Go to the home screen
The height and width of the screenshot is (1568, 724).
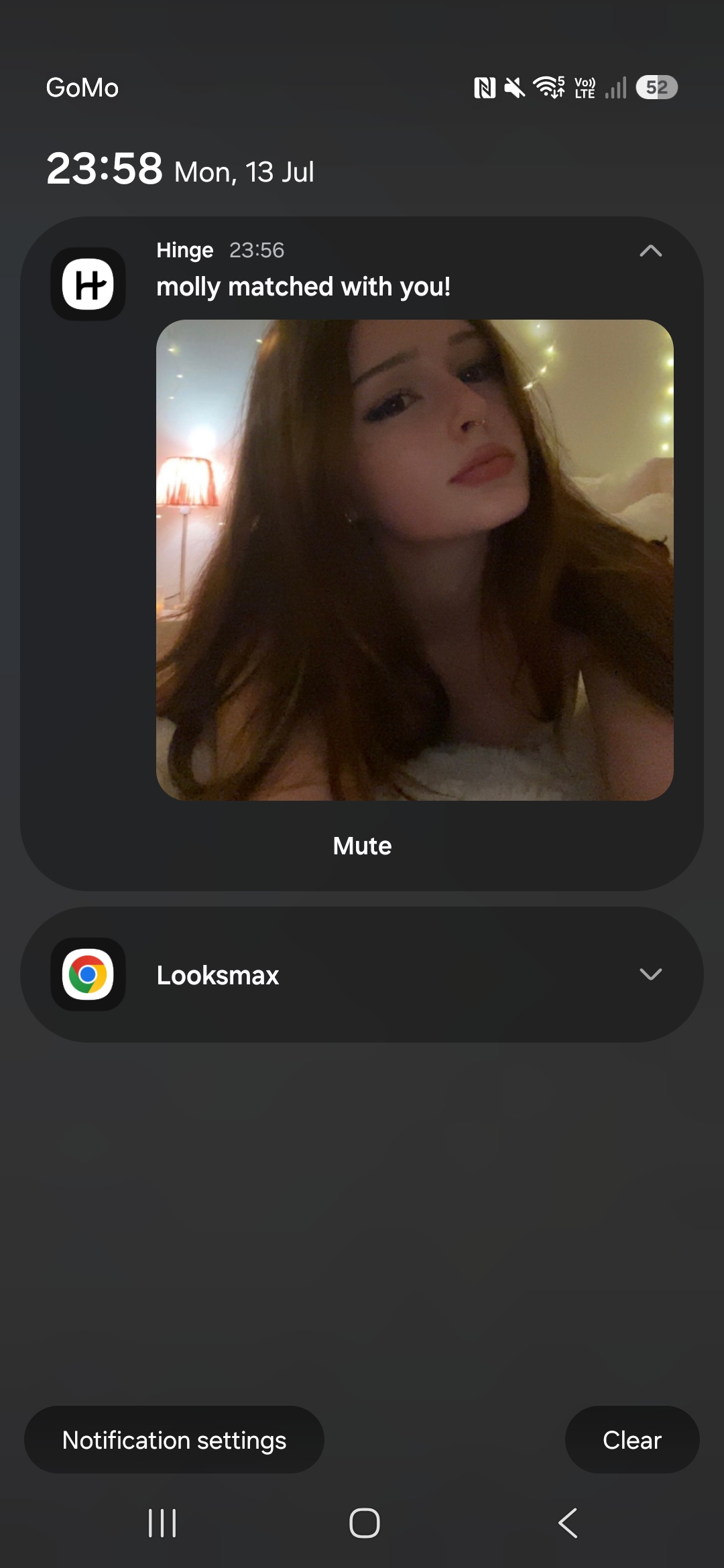pos(365,1523)
